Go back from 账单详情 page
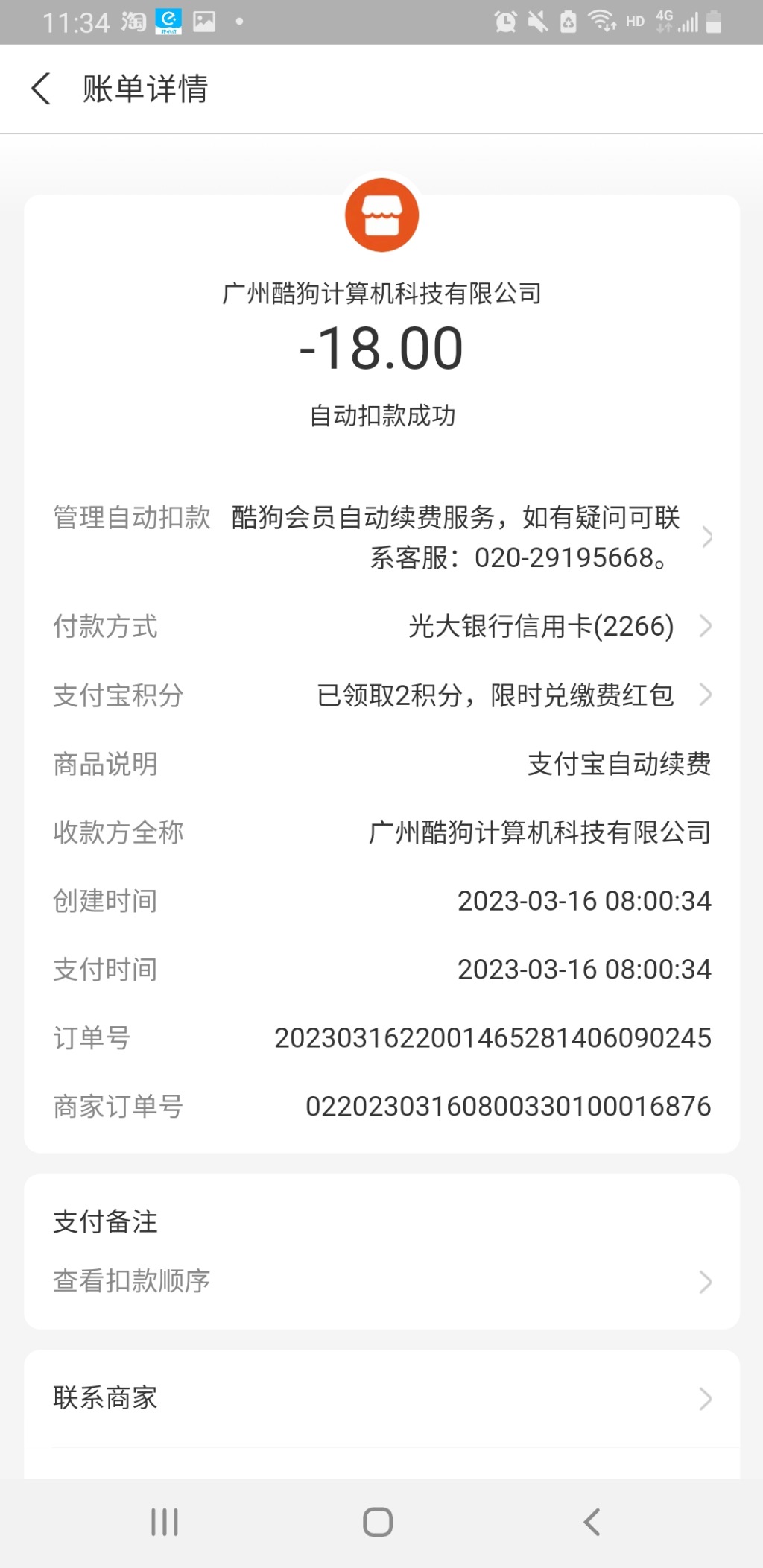This screenshot has width=763, height=1568. (41, 89)
